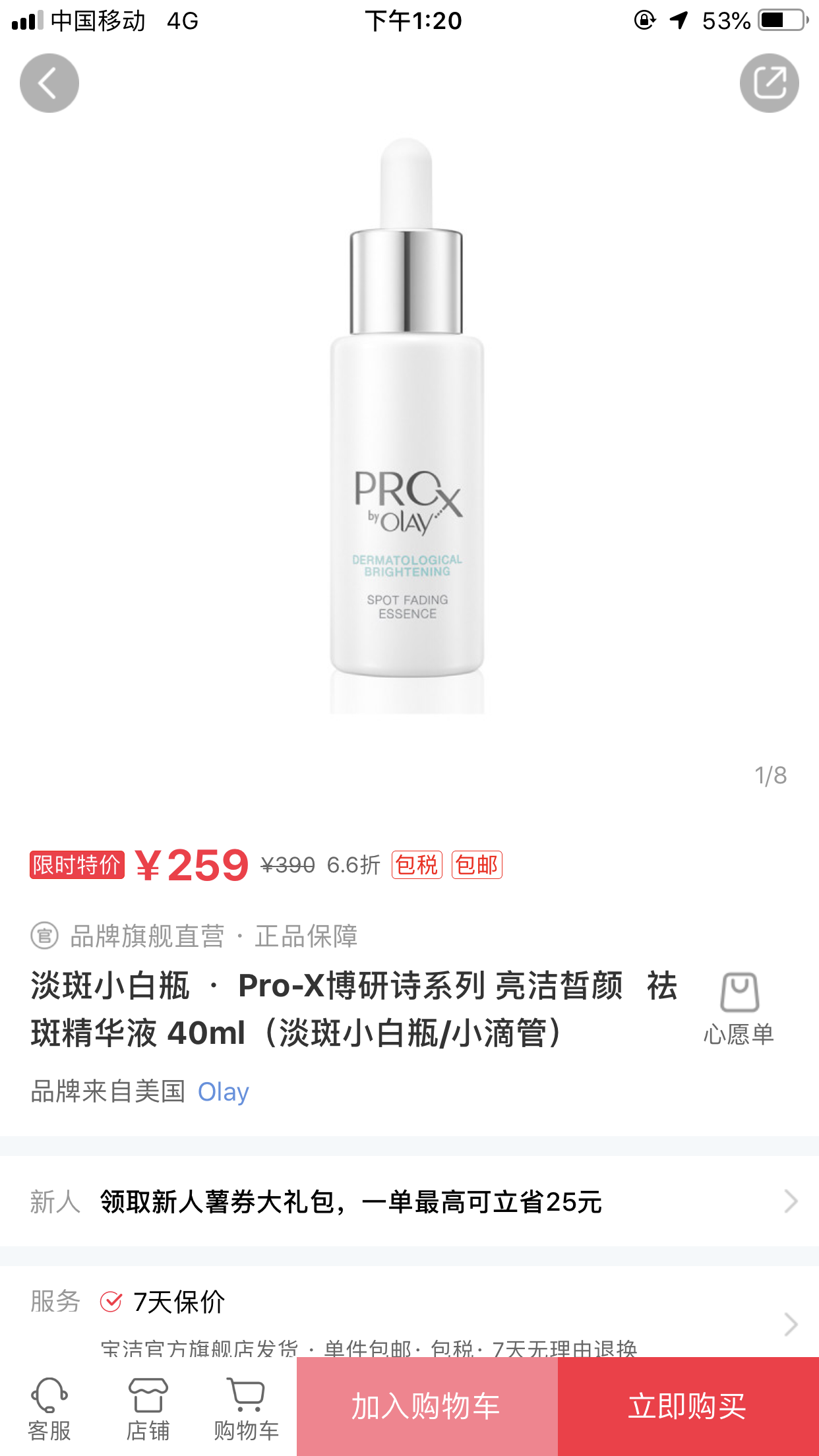Viewport: 819px width, 1456px height.
Task: Tap 加入购物车 to add to cart
Action: tap(427, 1406)
